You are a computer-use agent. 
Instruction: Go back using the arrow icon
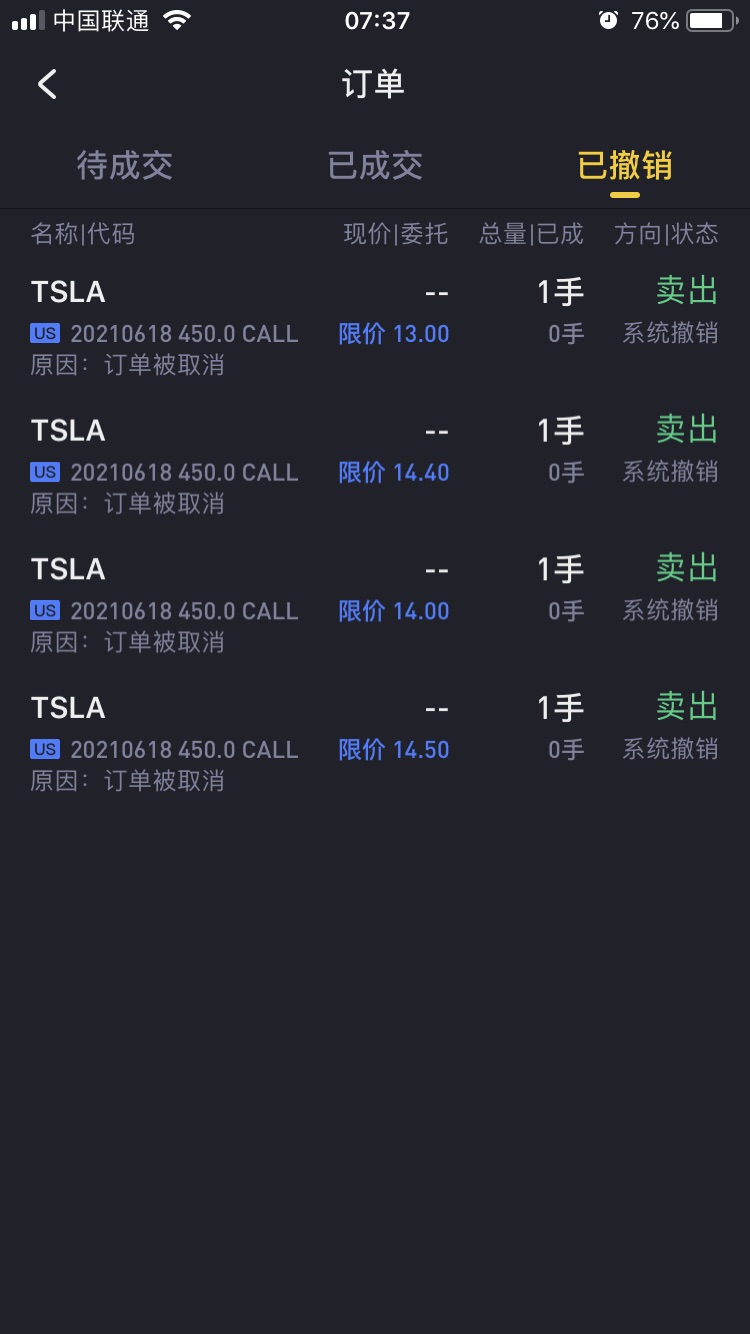click(x=47, y=84)
